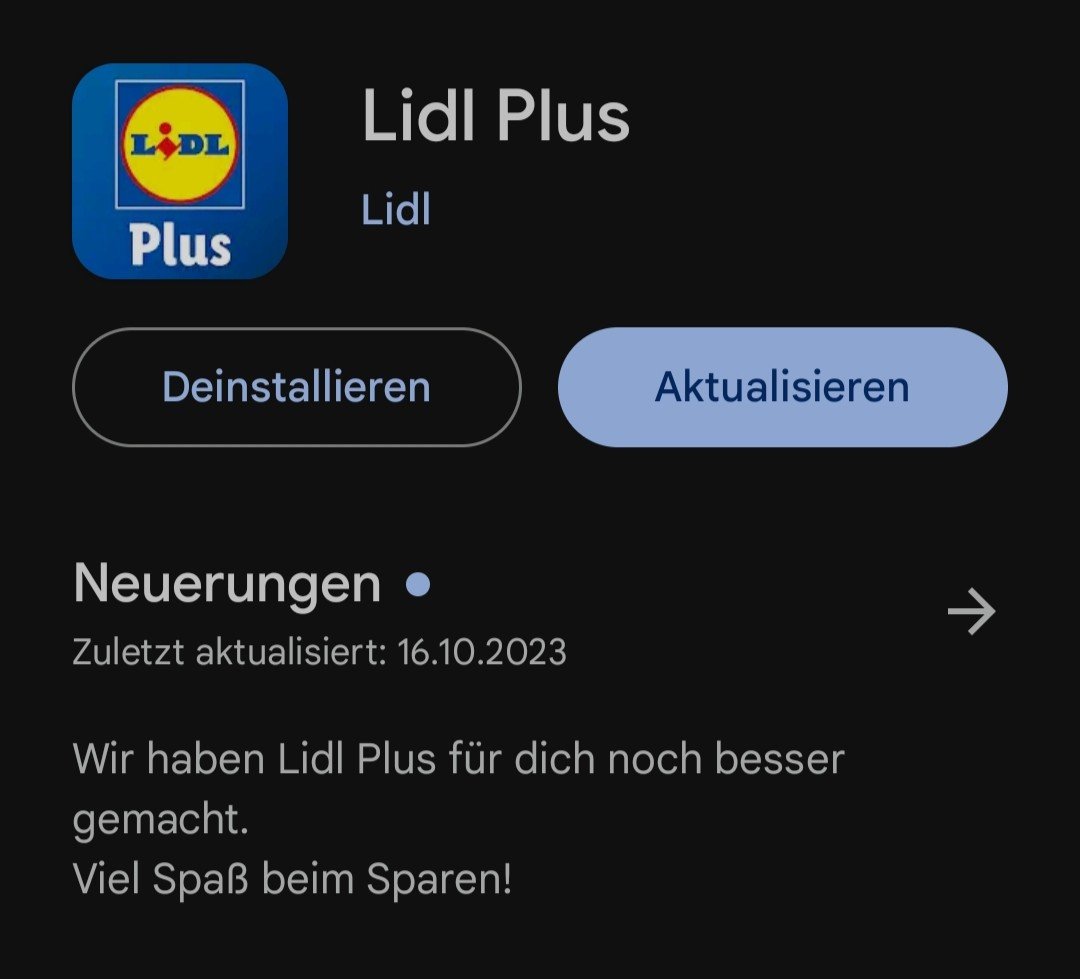The height and width of the screenshot is (979, 1080).
Task: Open the Lidl developer link
Action: (396, 210)
